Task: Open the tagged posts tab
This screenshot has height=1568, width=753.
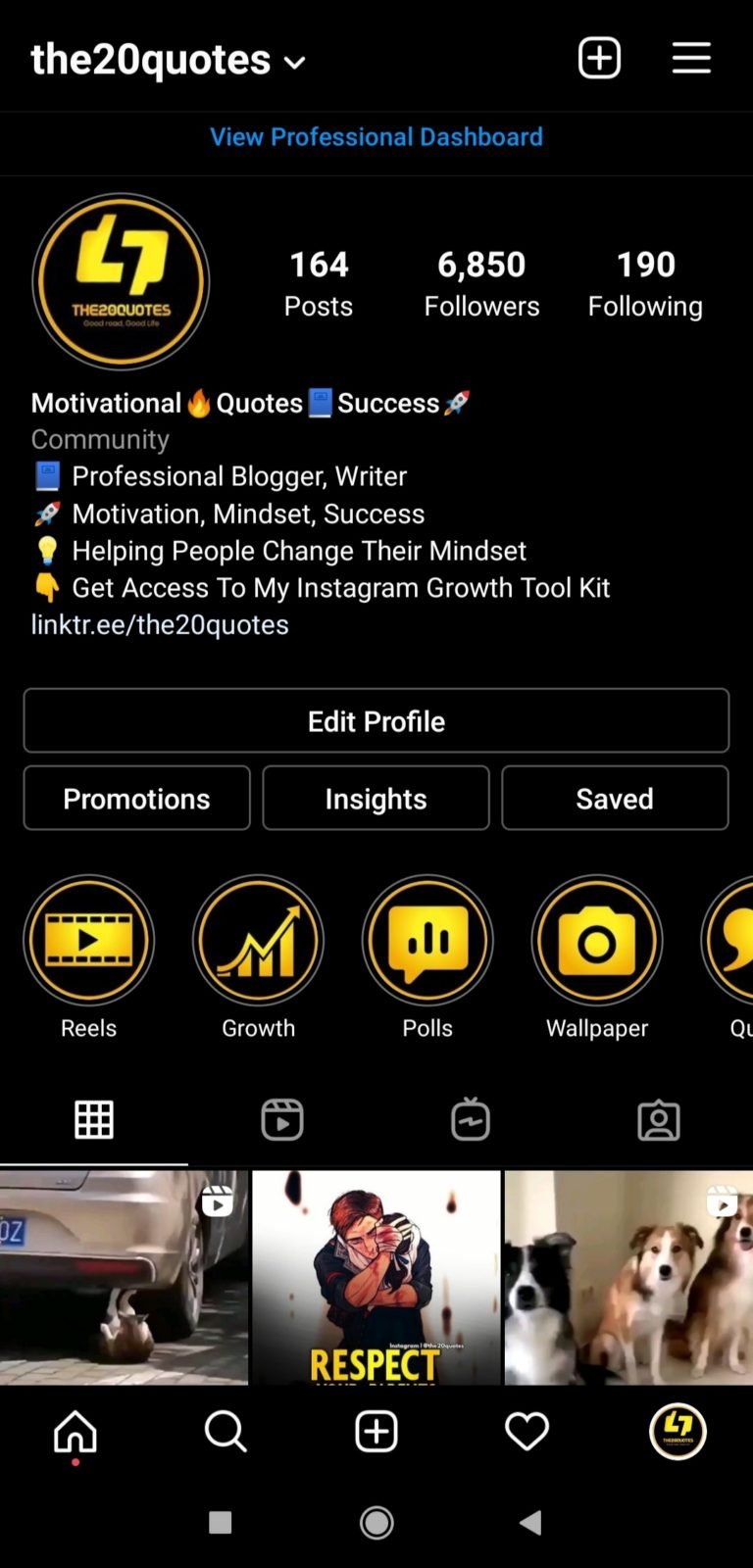Action: [x=659, y=1119]
